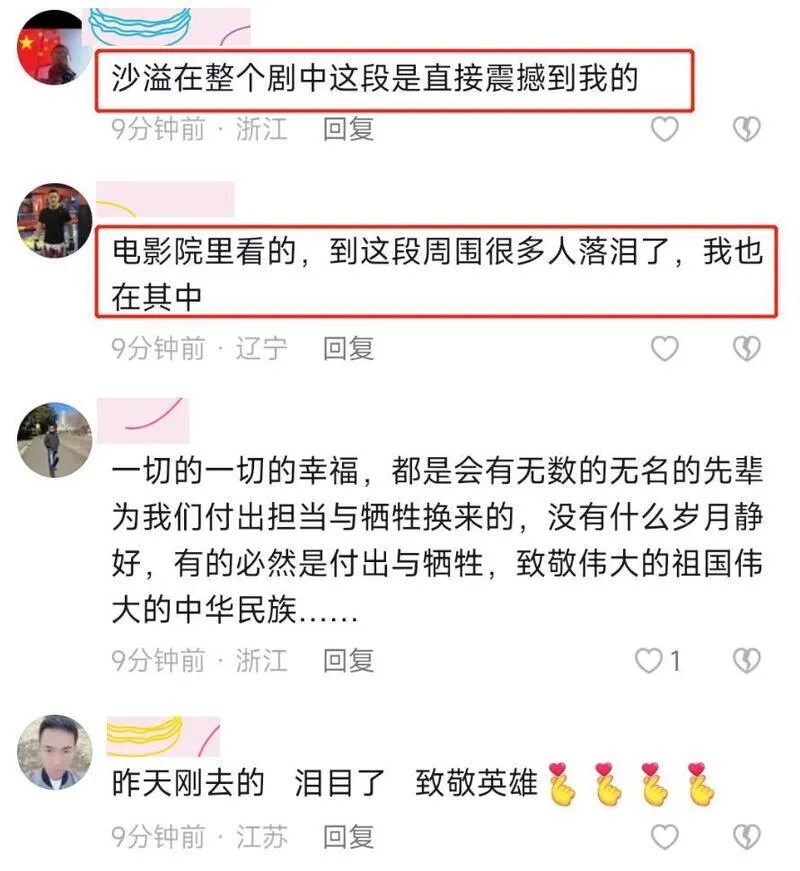The width and height of the screenshot is (800, 871).
Task: Dislike the 一切的一切的幸福 comment
Action: (x=746, y=660)
